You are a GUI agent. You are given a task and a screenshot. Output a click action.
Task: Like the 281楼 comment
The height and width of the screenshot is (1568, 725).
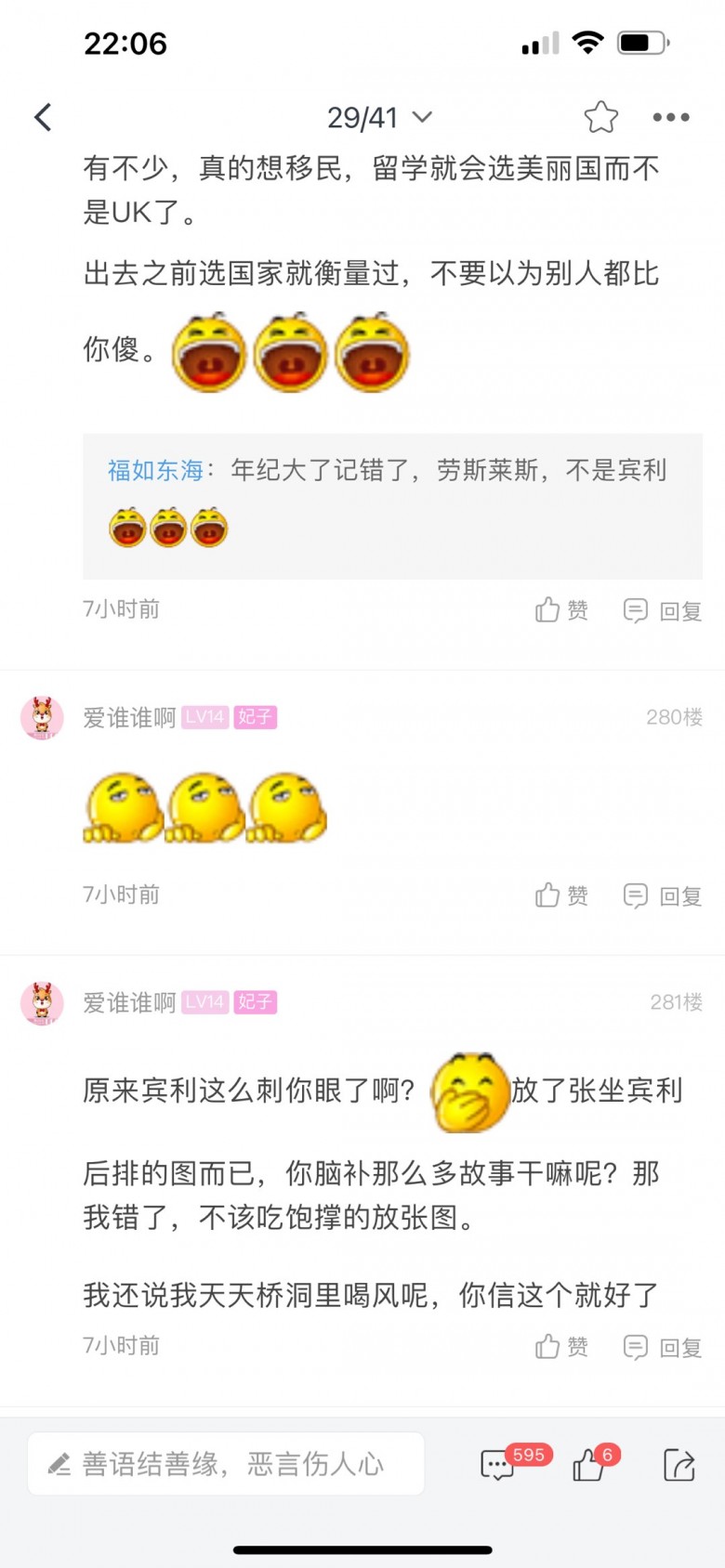click(561, 1347)
